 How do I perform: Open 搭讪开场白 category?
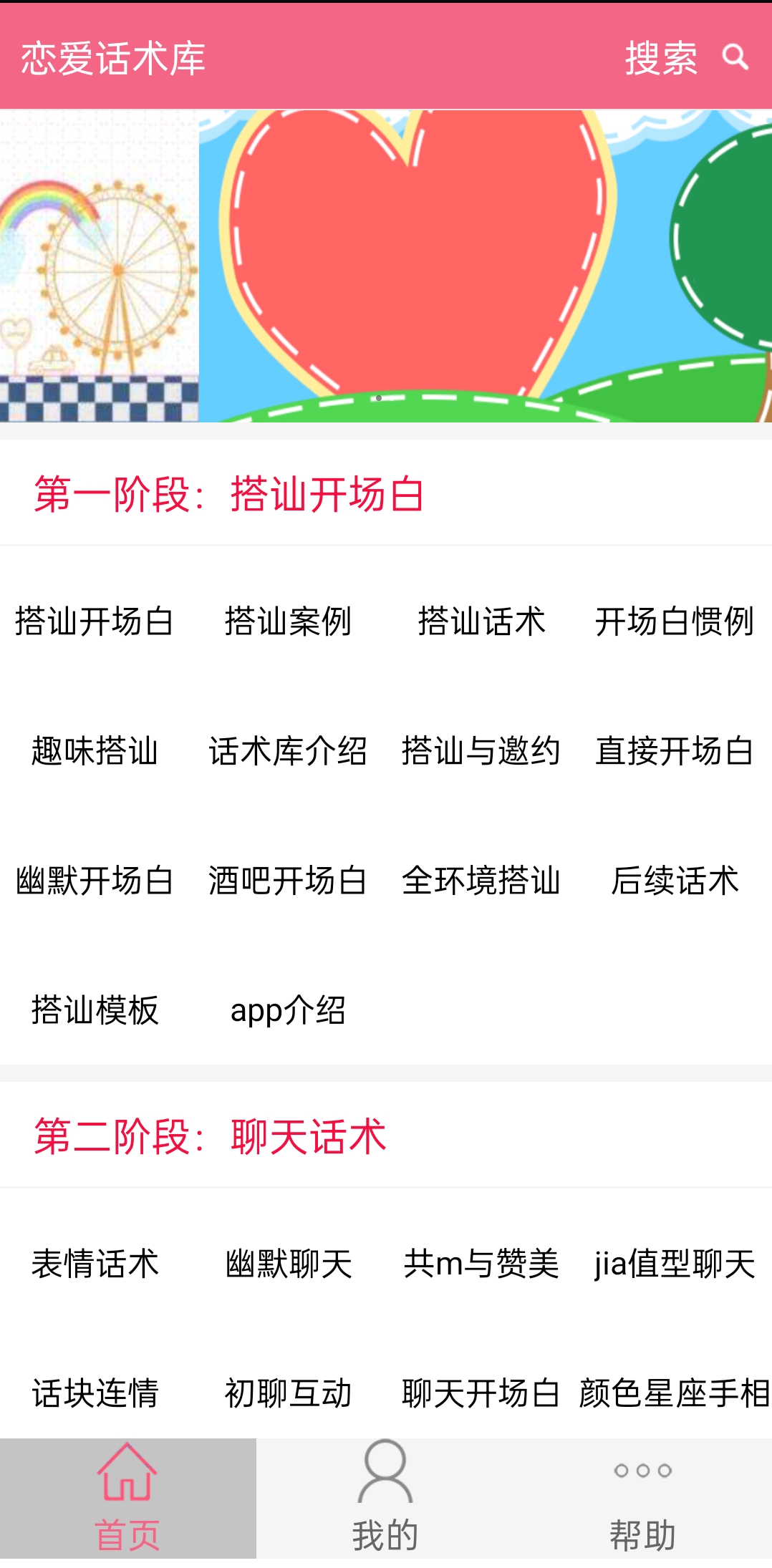93,622
